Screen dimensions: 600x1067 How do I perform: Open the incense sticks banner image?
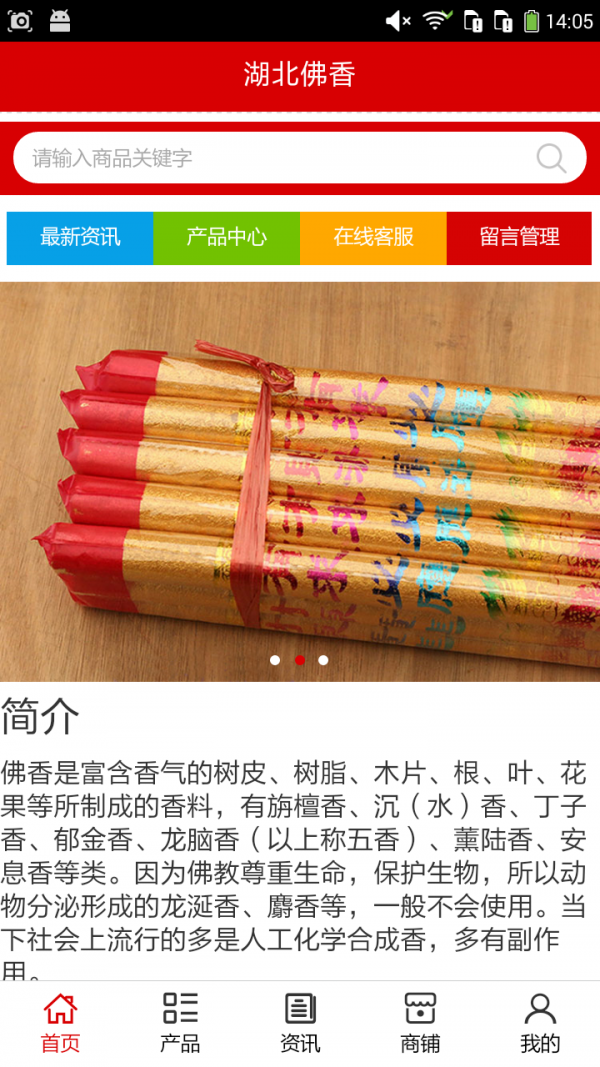click(300, 480)
